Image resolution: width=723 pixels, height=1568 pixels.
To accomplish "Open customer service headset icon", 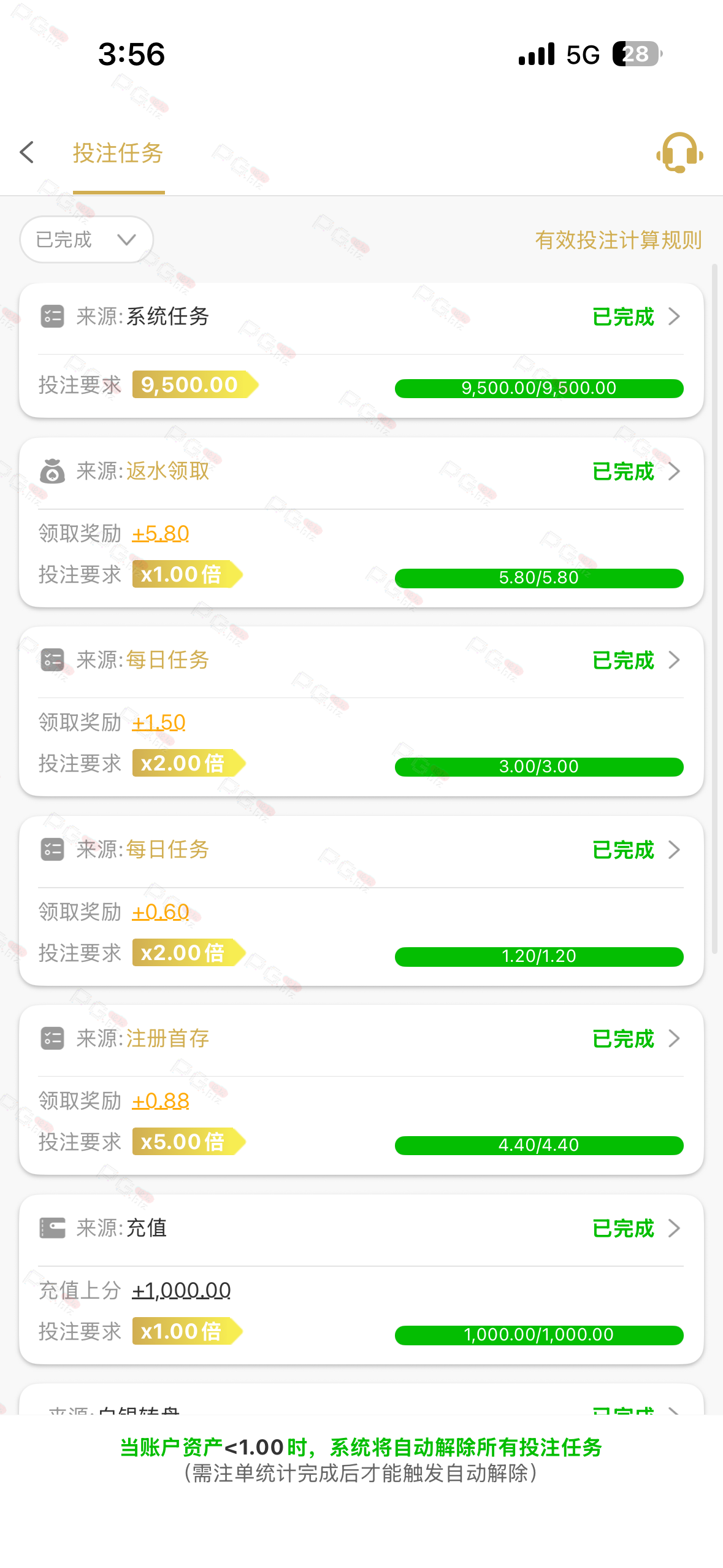I will 679,153.
